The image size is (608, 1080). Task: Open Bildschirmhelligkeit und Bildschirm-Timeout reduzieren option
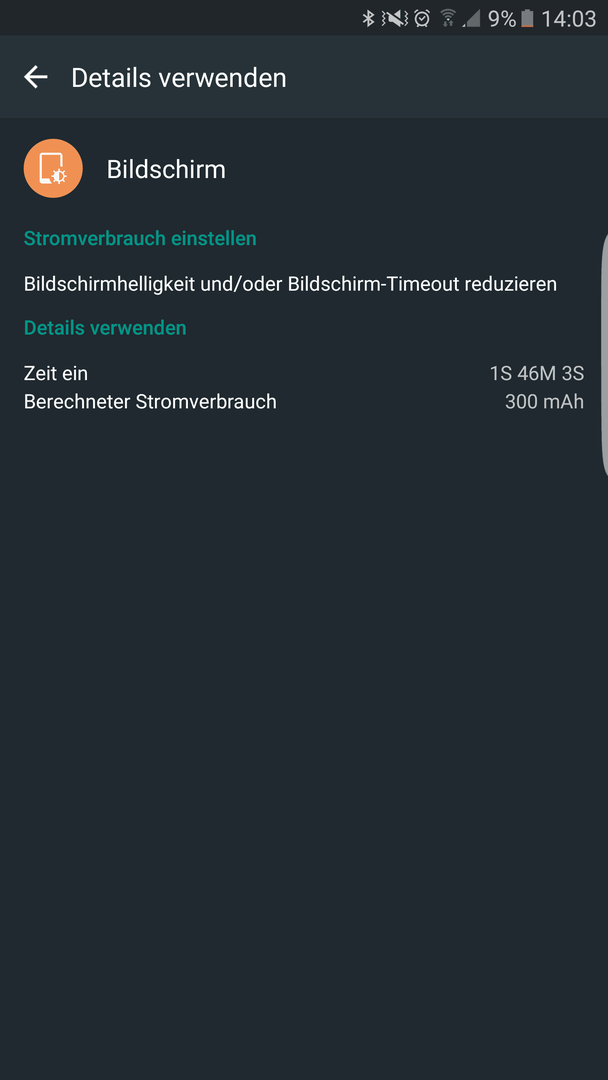290,284
